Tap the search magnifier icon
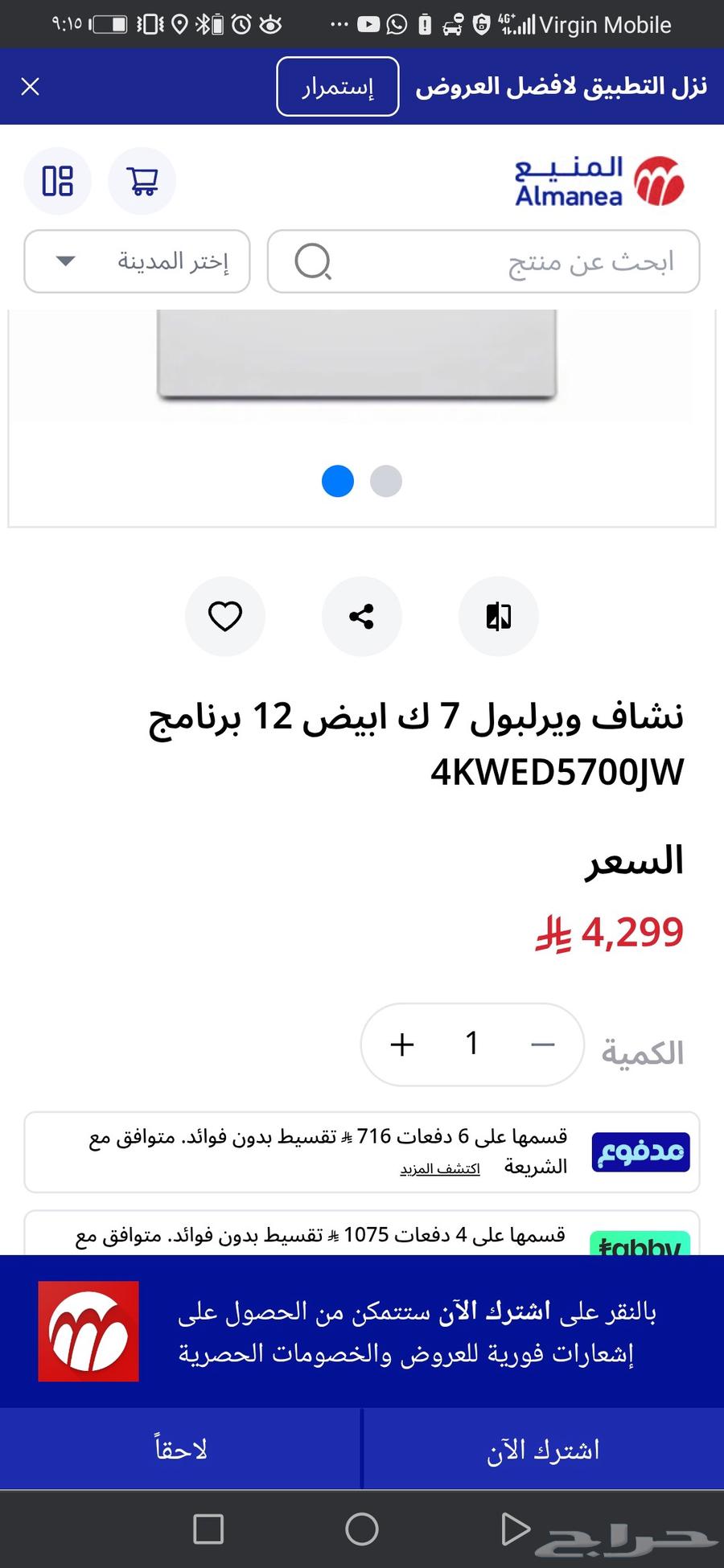This screenshot has width=724, height=1568. (x=313, y=261)
